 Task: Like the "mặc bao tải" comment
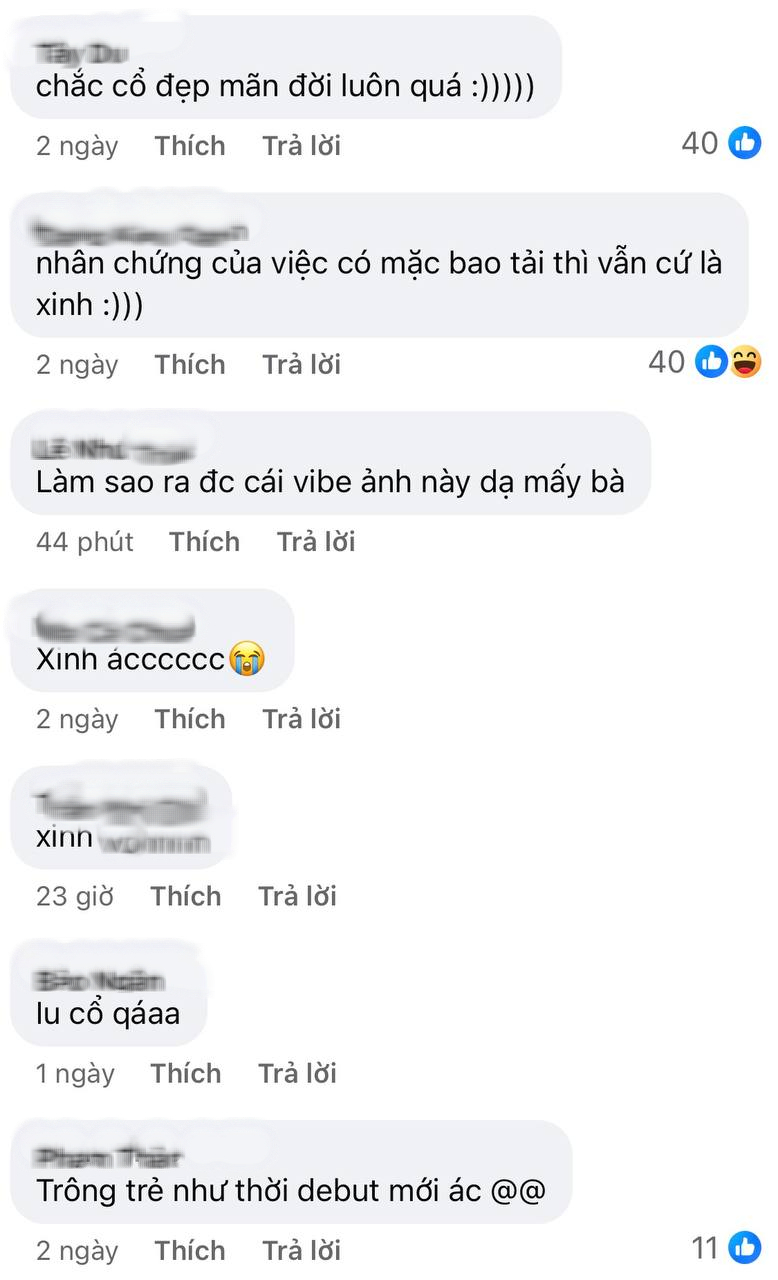tap(190, 365)
